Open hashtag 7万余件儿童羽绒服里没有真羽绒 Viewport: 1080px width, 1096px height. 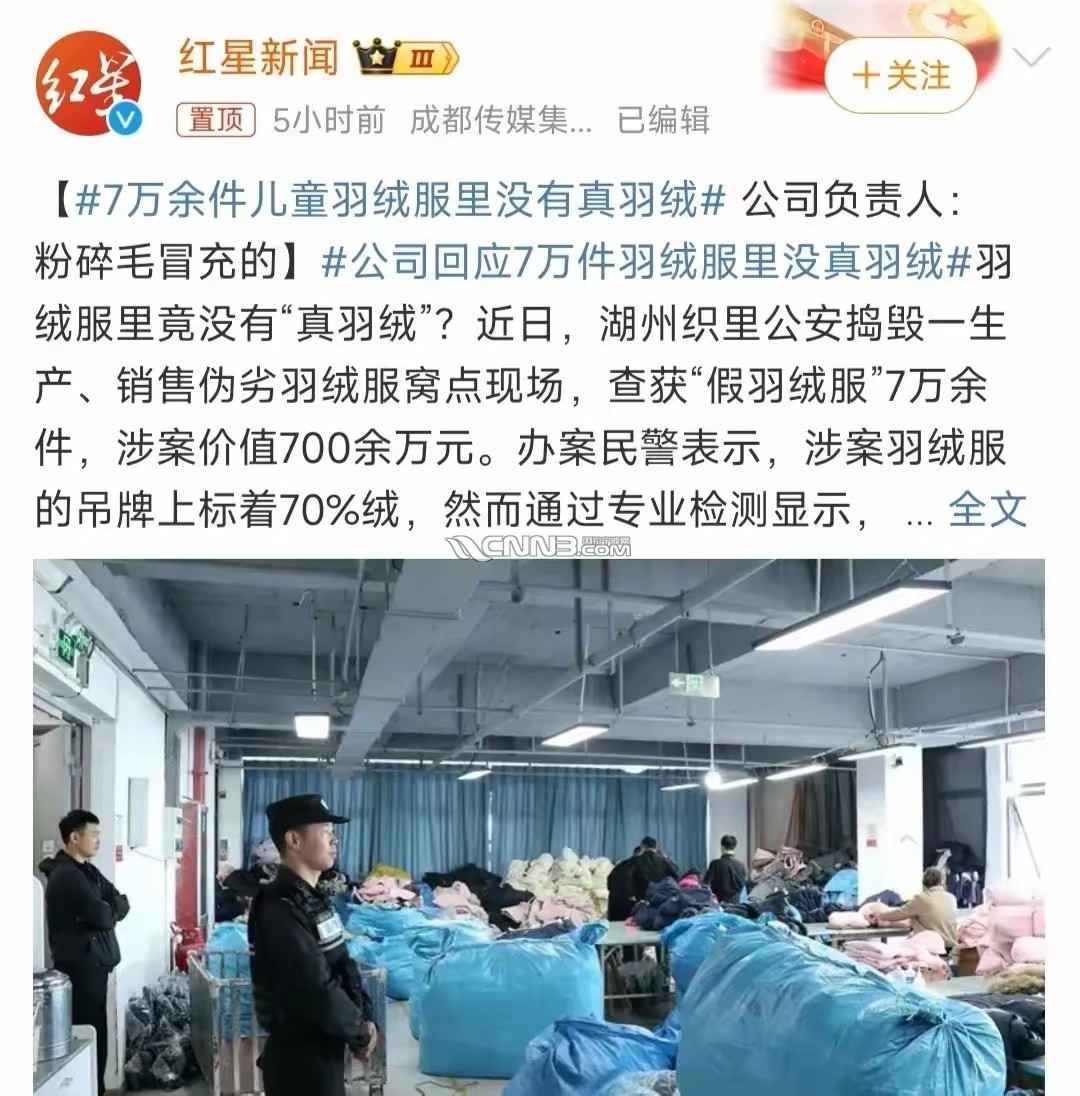(x=400, y=201)
